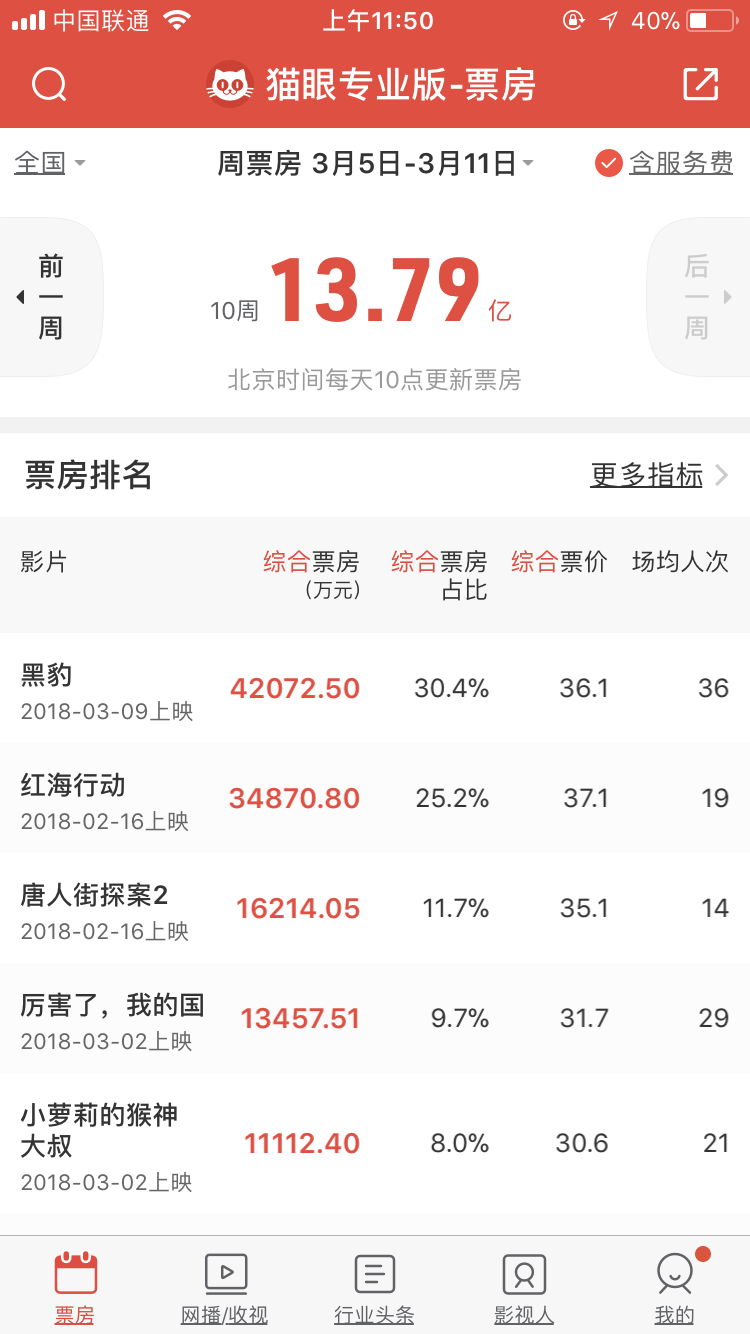Open the 我的 profile tab

pyautogui.click(x=675, y=1288)
